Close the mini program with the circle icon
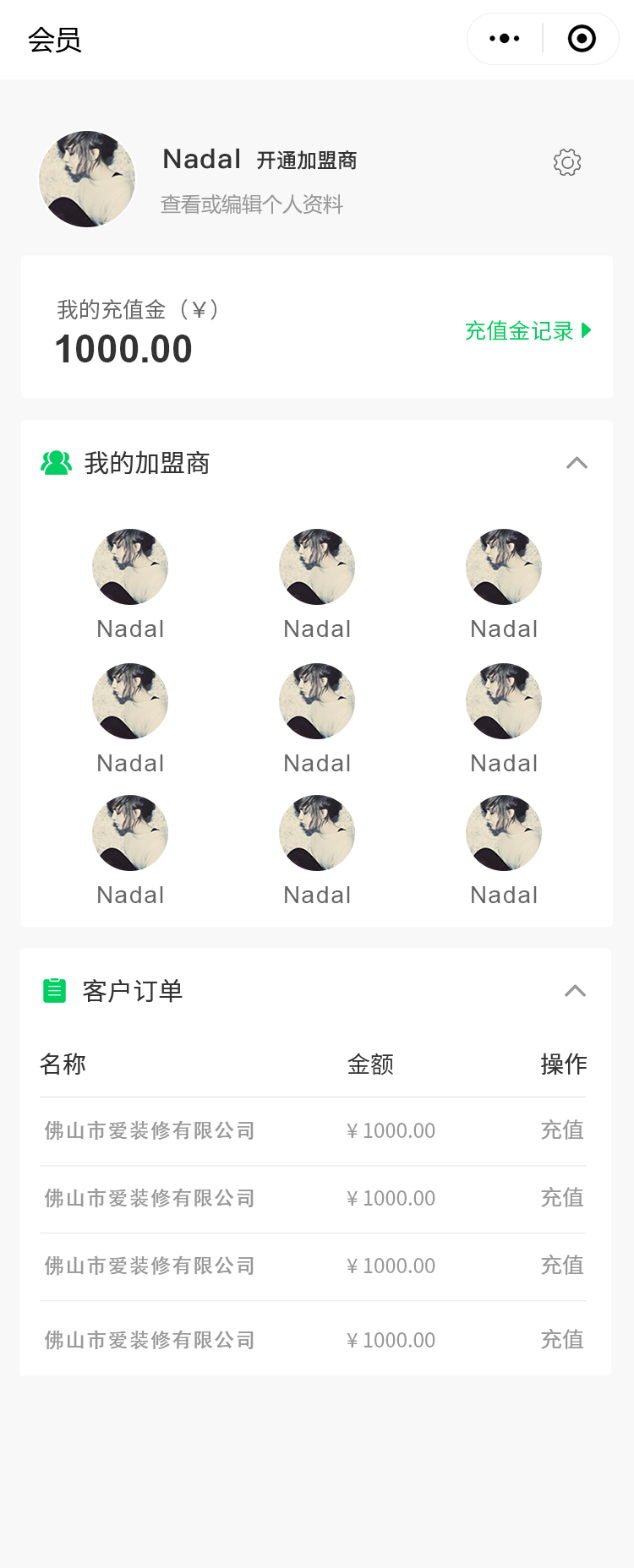 [x=582, y=39]
